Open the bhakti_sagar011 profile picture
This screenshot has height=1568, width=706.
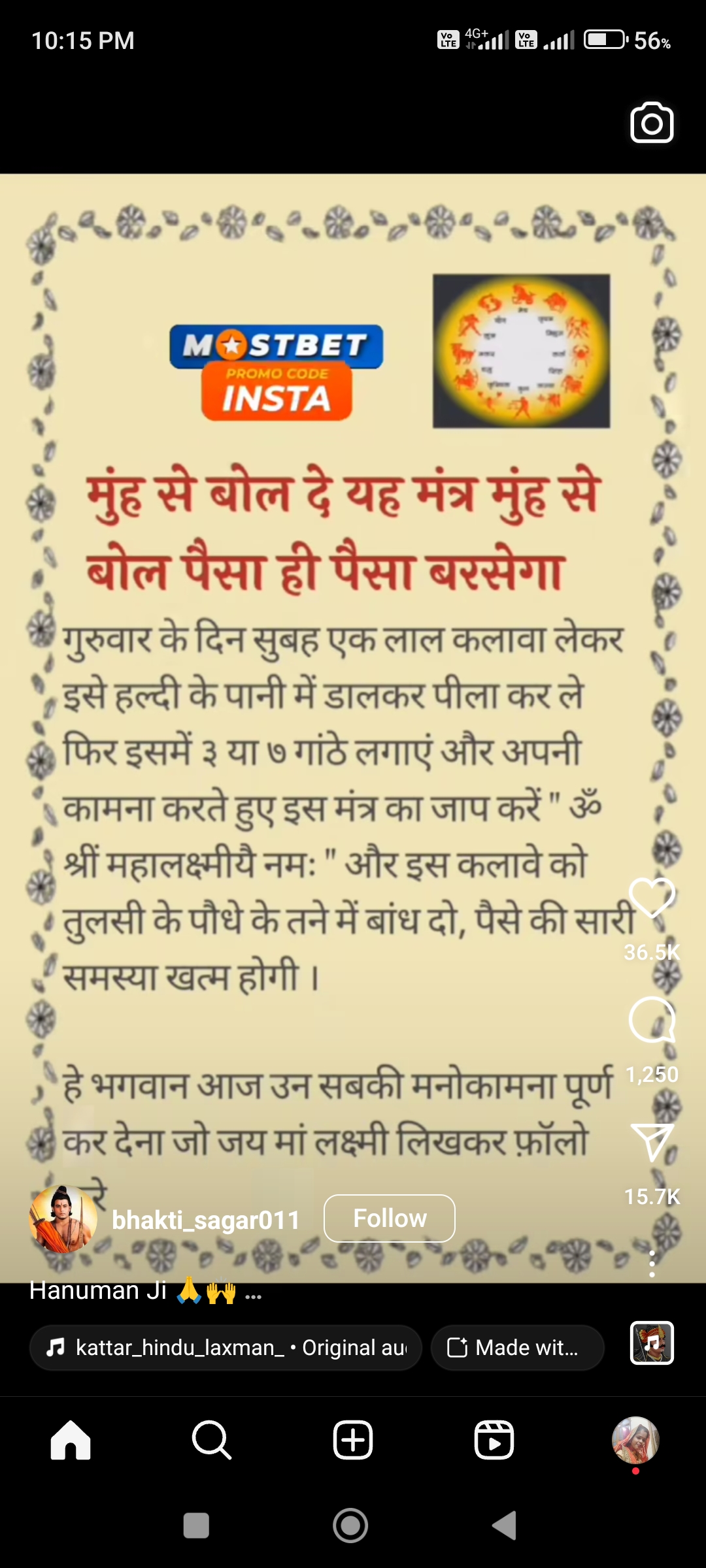63,1219
